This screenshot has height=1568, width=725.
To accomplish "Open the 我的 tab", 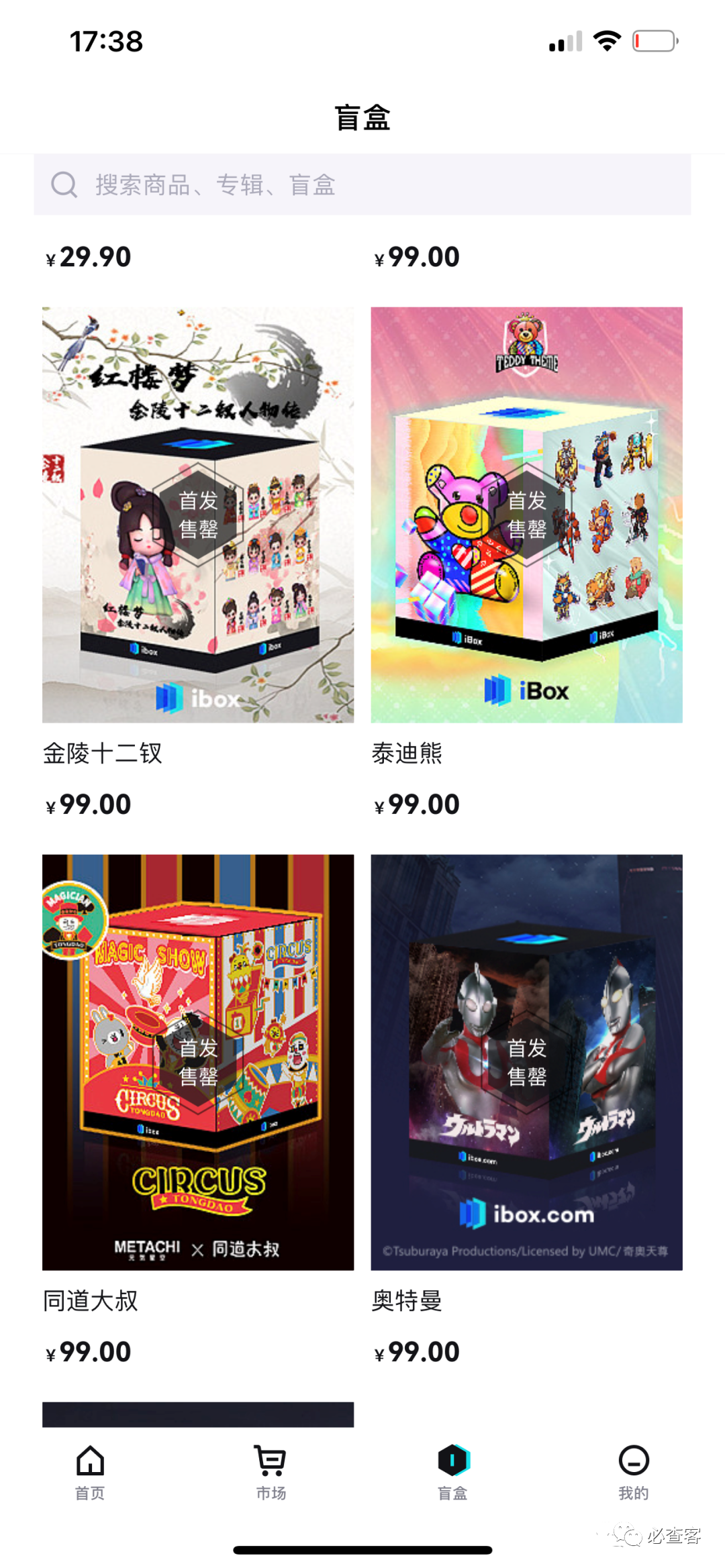I will coord(633,1472).
